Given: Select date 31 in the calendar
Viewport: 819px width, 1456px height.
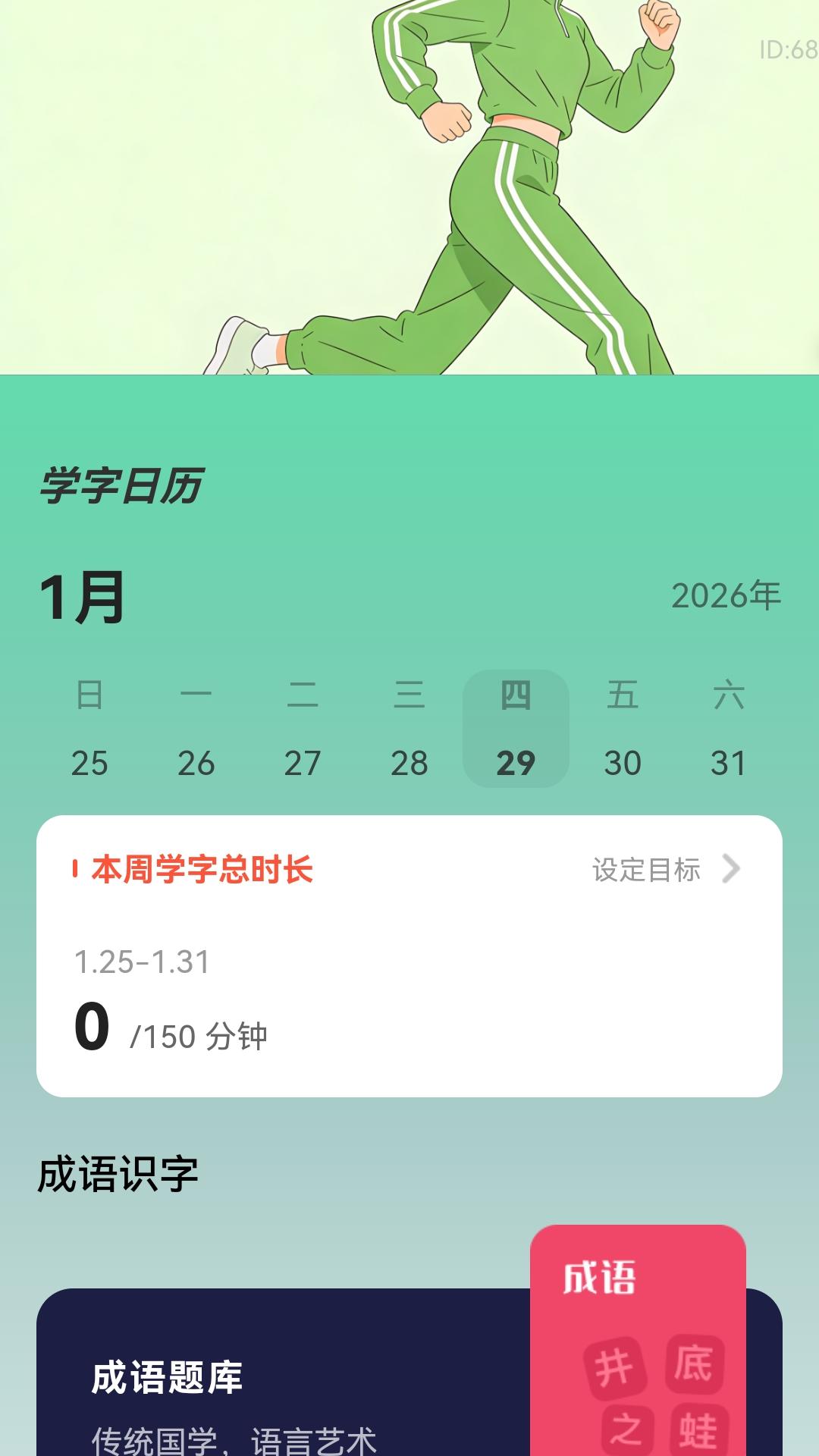Looking at the screenshot, I should (730, 764).
